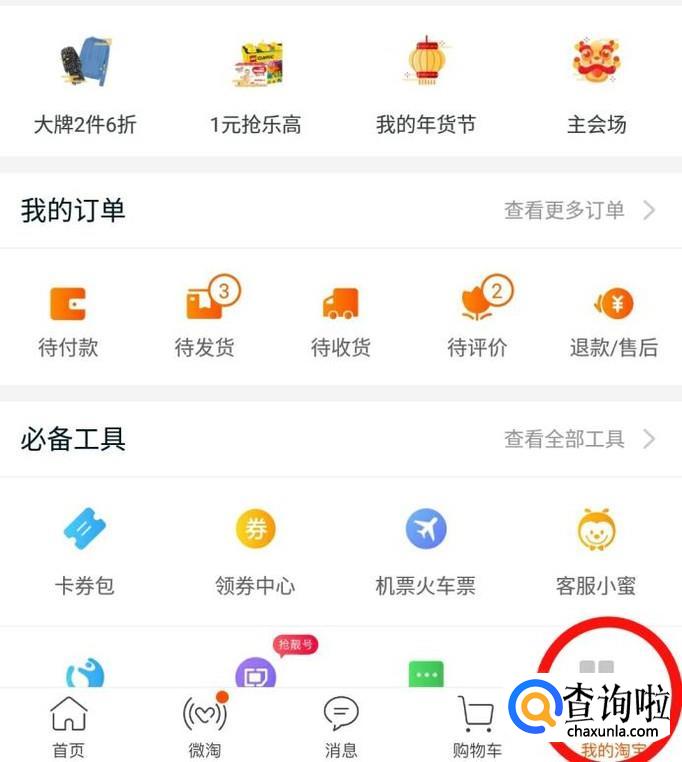
Task: Open 待付款 pending payment orders
Action: click(x=68, y=320)
